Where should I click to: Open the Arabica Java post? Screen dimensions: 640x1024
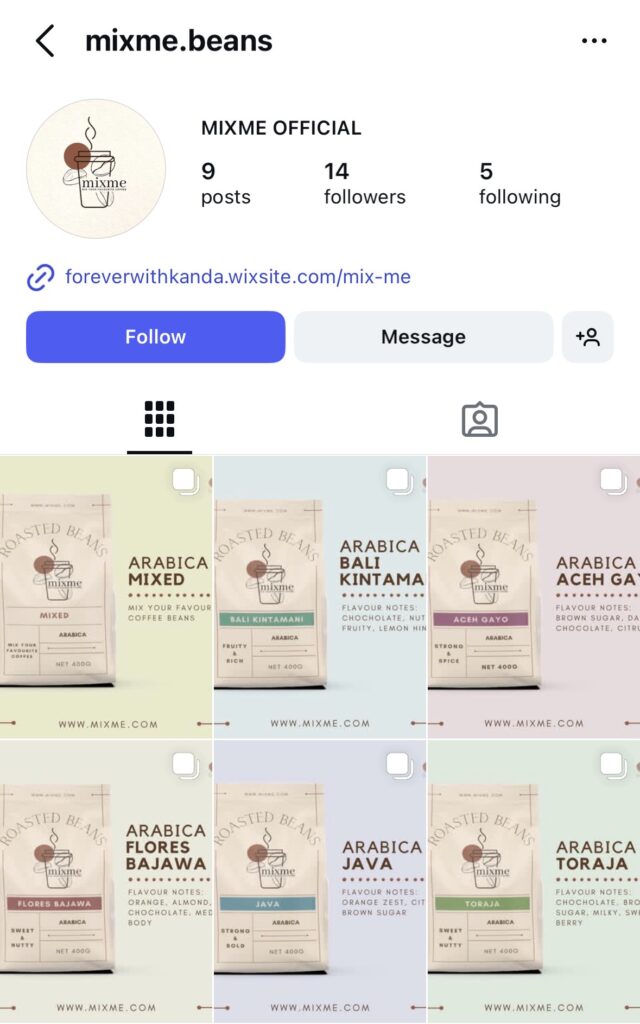coord(320,880)
